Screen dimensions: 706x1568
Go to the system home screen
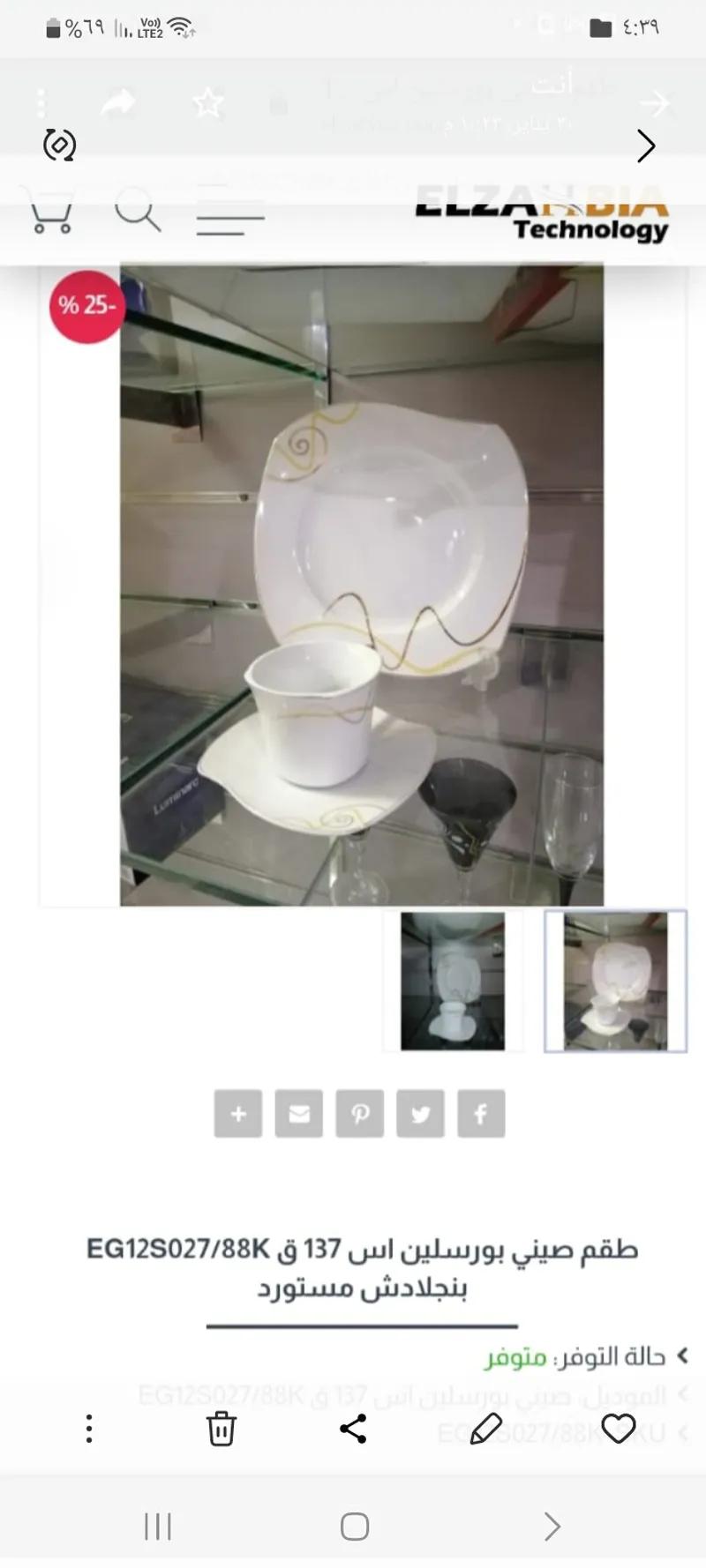[x=354, y=1527]
